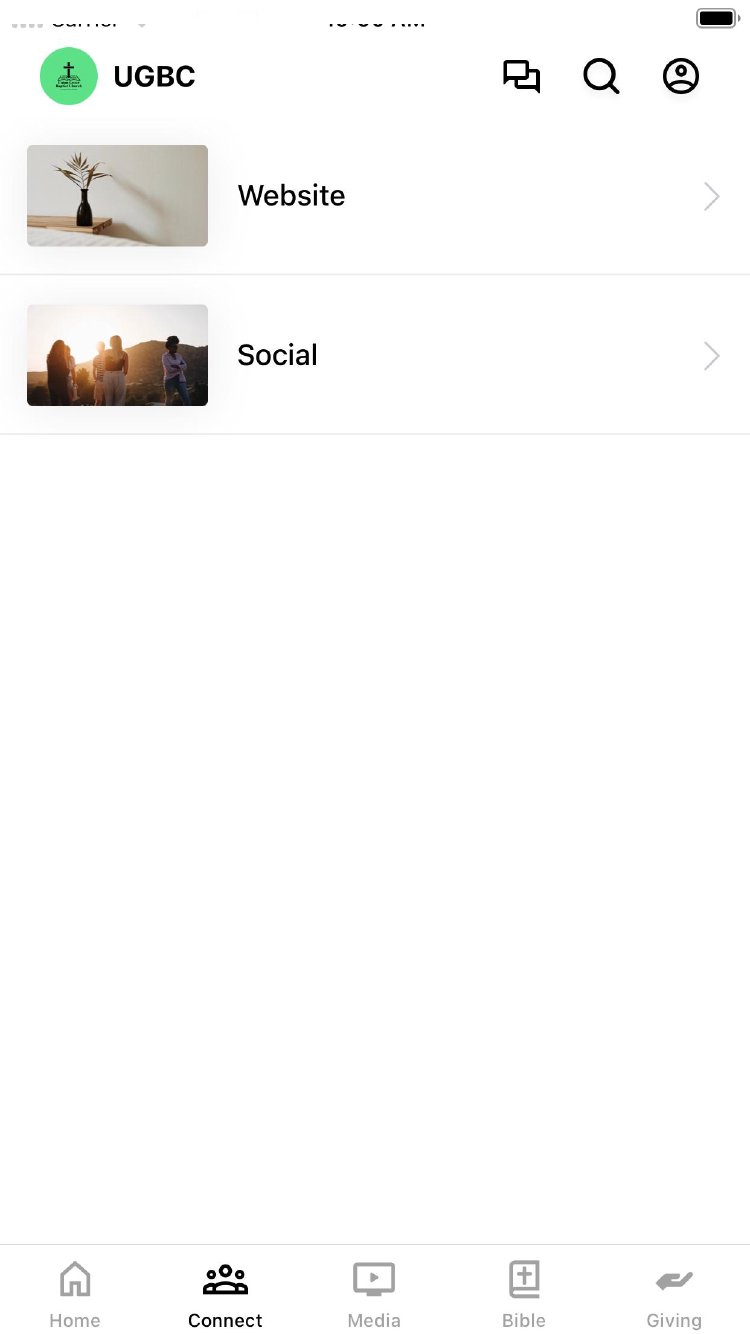Open the Social row
750x1334 pixels.
coord(374,356)
